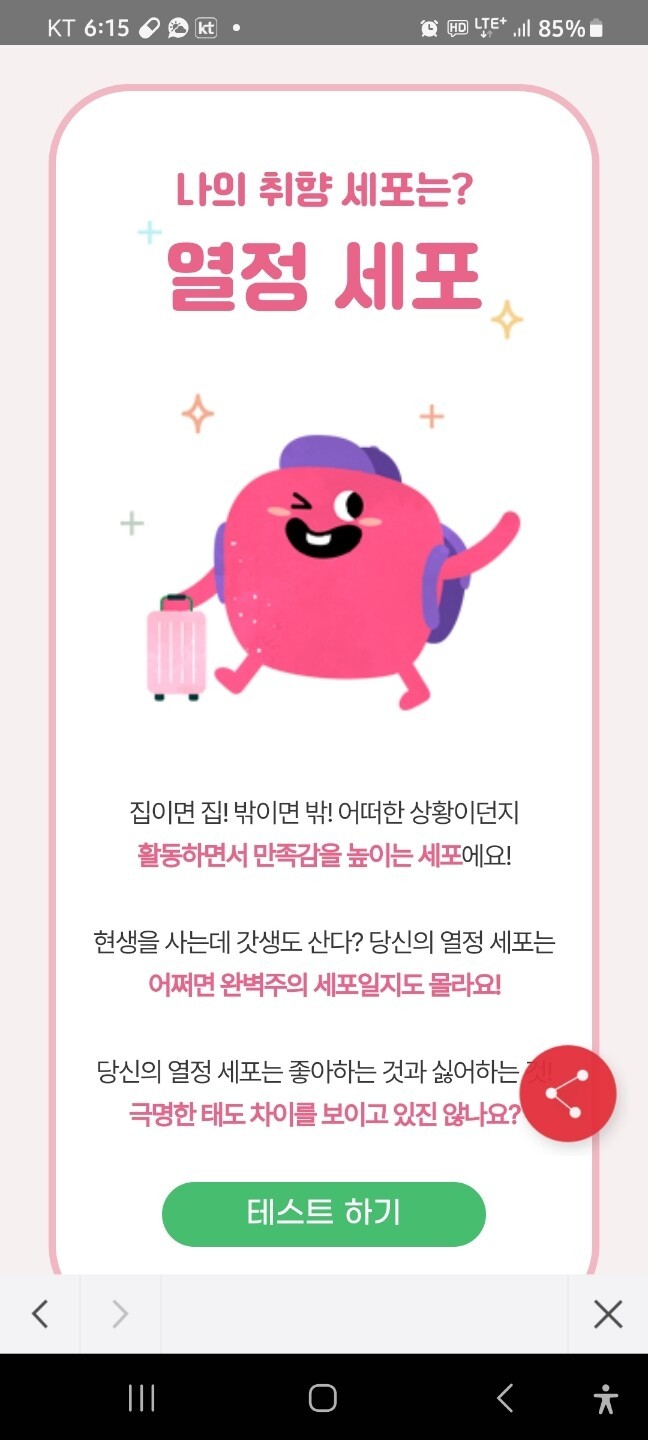Open recent apps from navigation bar
This screenshot has height=1440, width=648.
coord(141,1398)
